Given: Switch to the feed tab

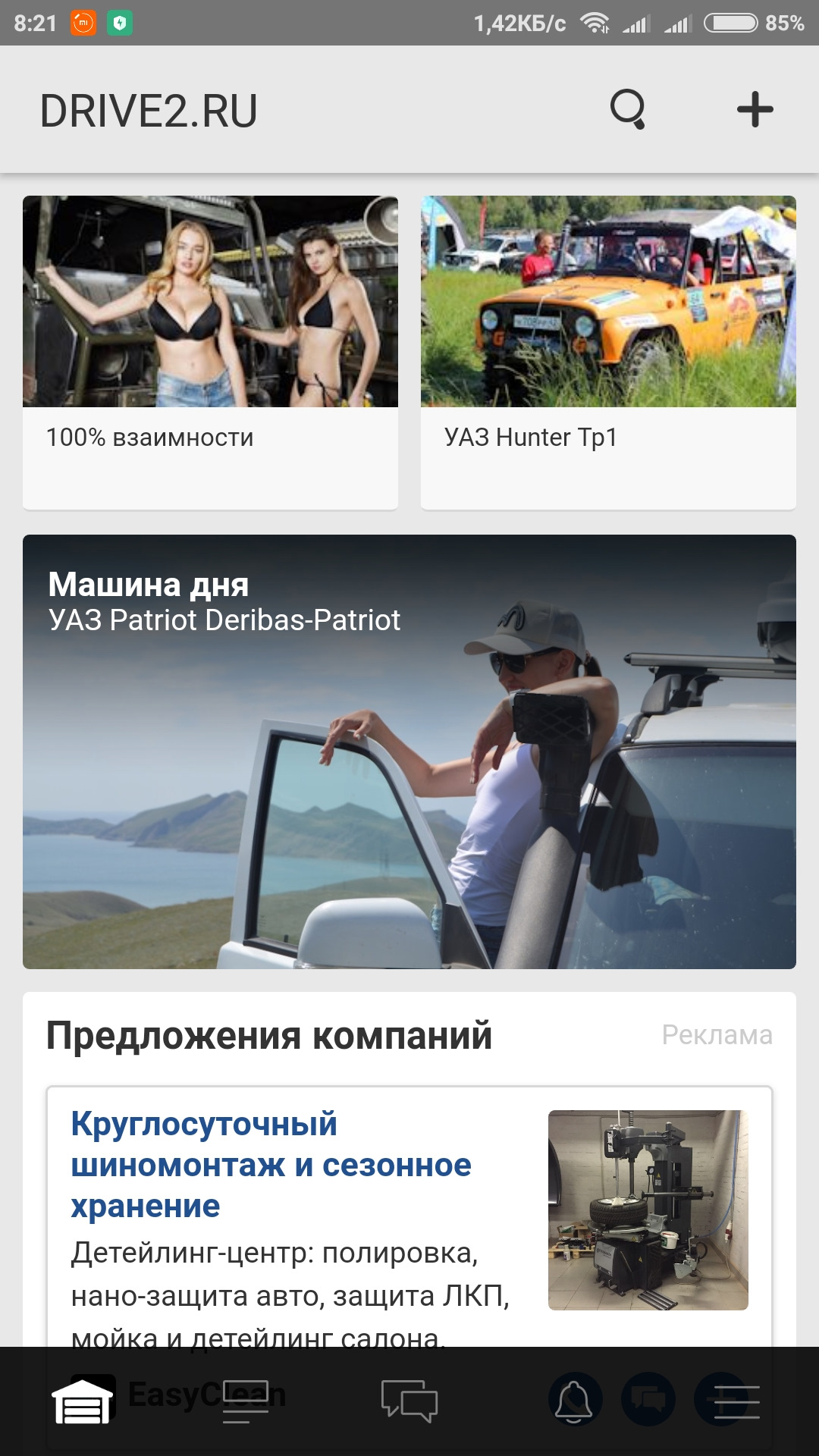Looking at the screenshot, I should click(x=246, y=1401).
